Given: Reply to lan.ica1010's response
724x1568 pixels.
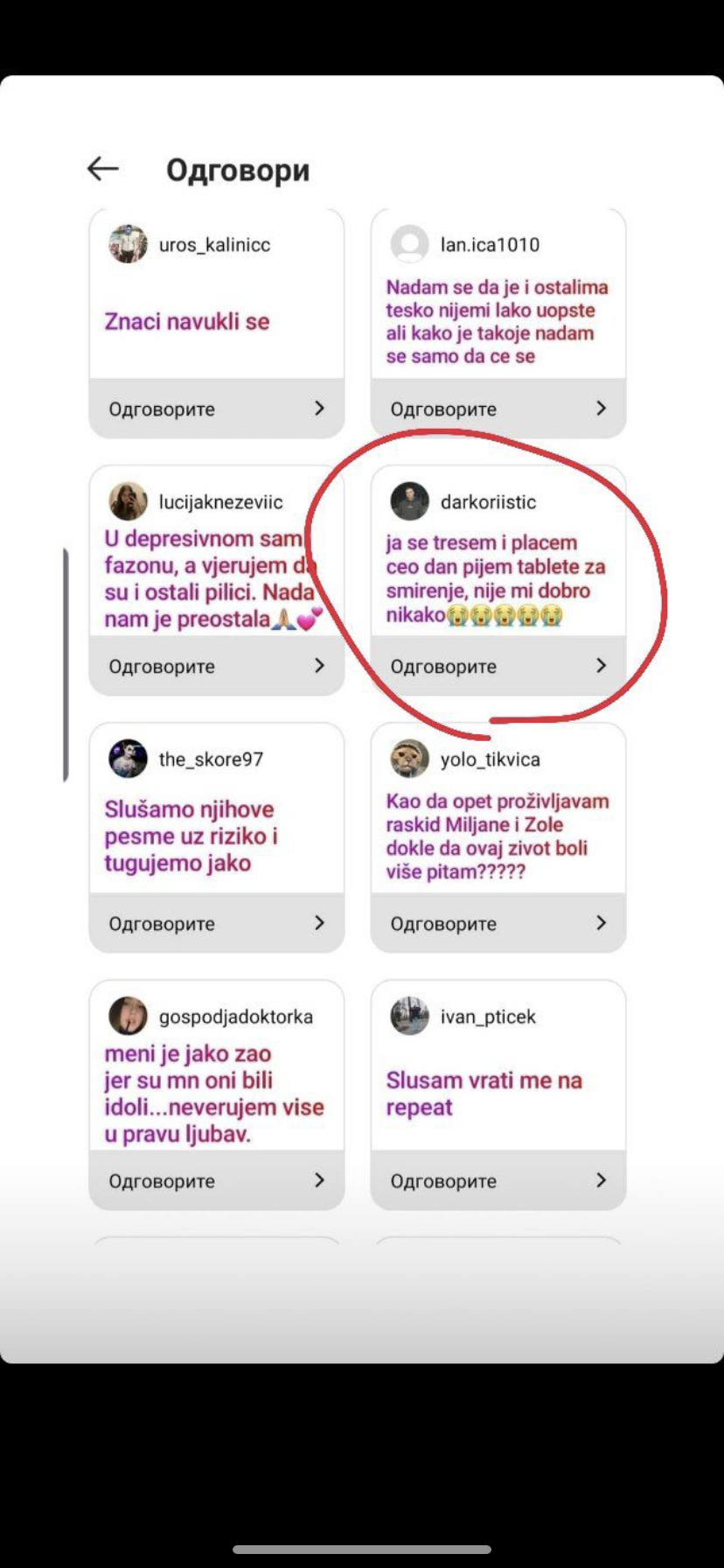Looking at the screenshot, I should click(x=498, y=409).
